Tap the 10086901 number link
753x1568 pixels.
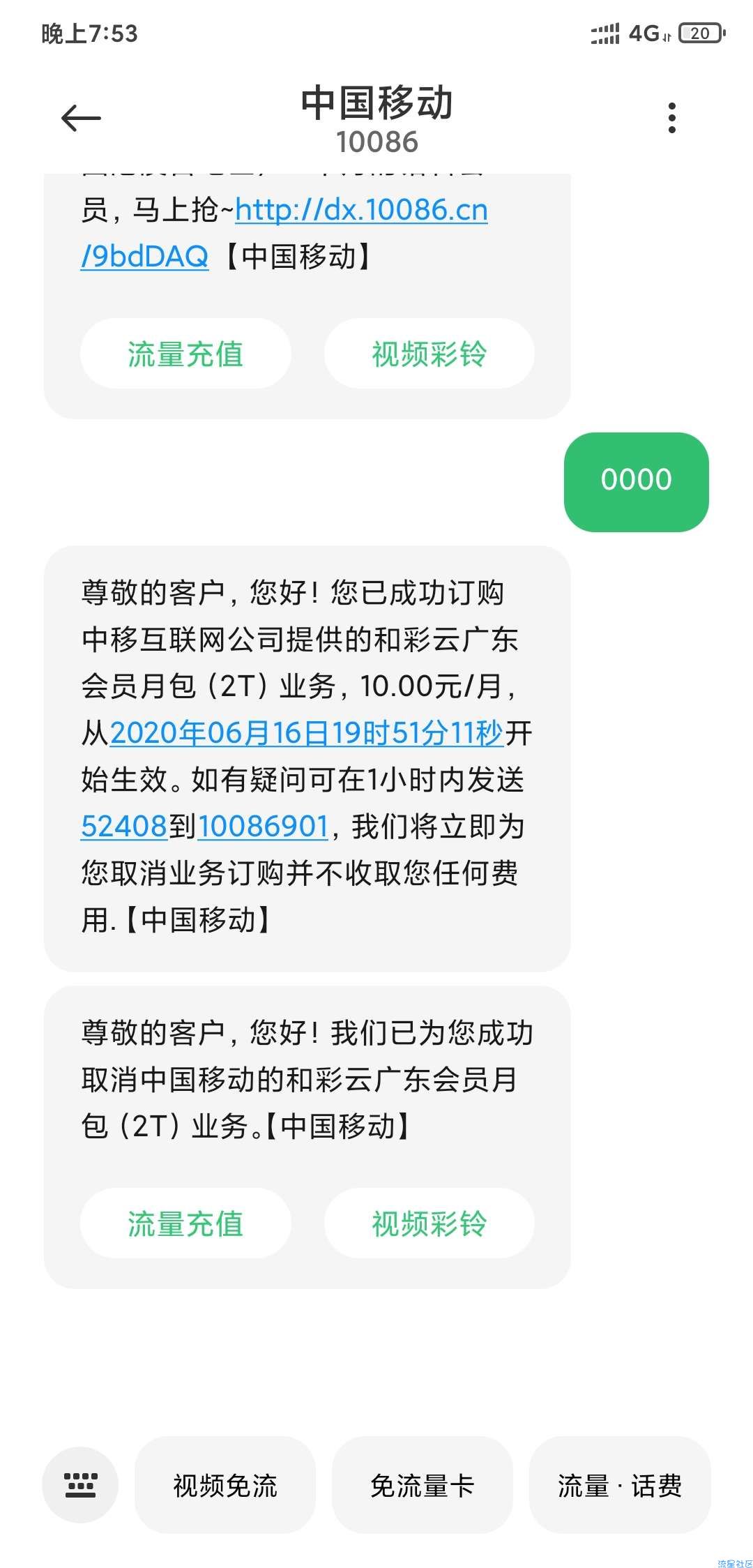tap(264, 827)
